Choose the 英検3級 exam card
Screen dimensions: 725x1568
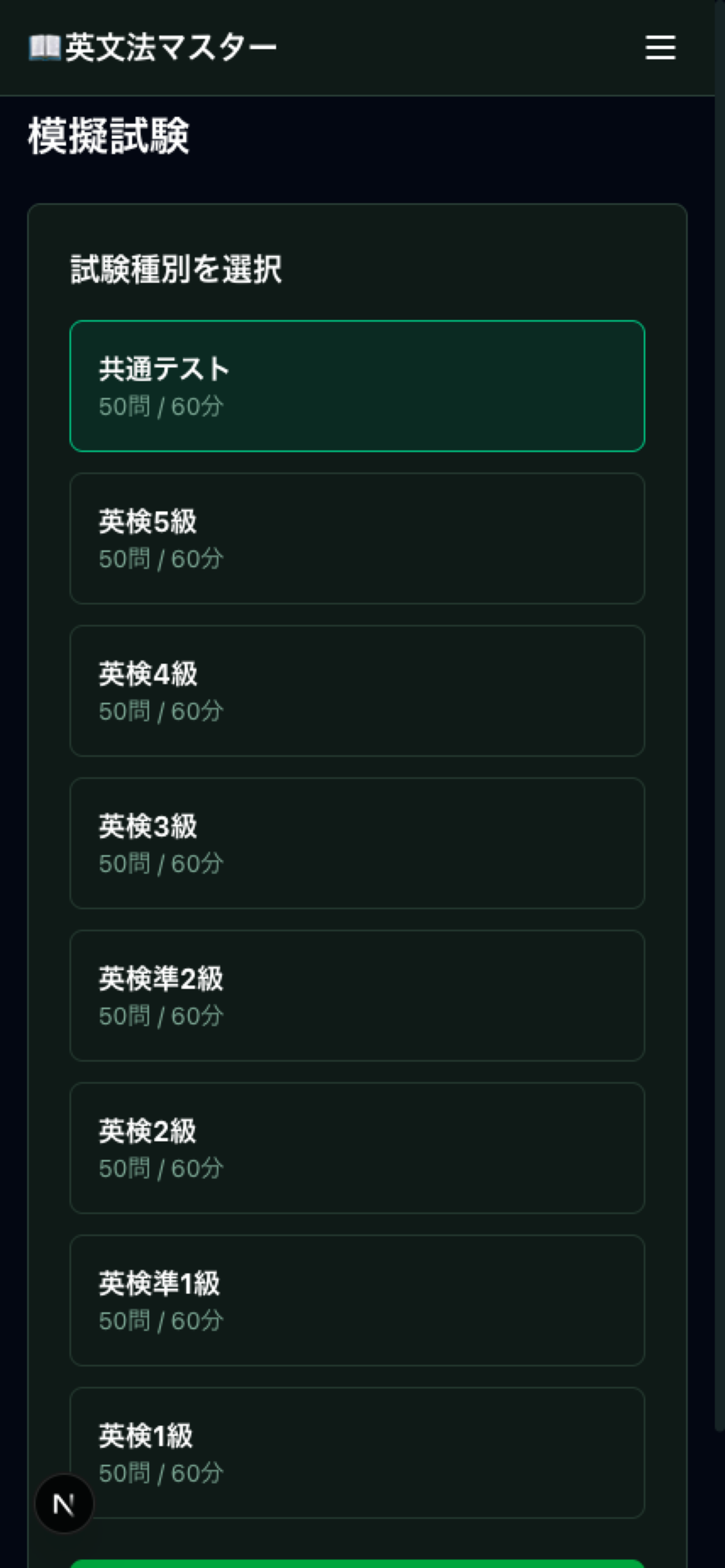point(358,843)
